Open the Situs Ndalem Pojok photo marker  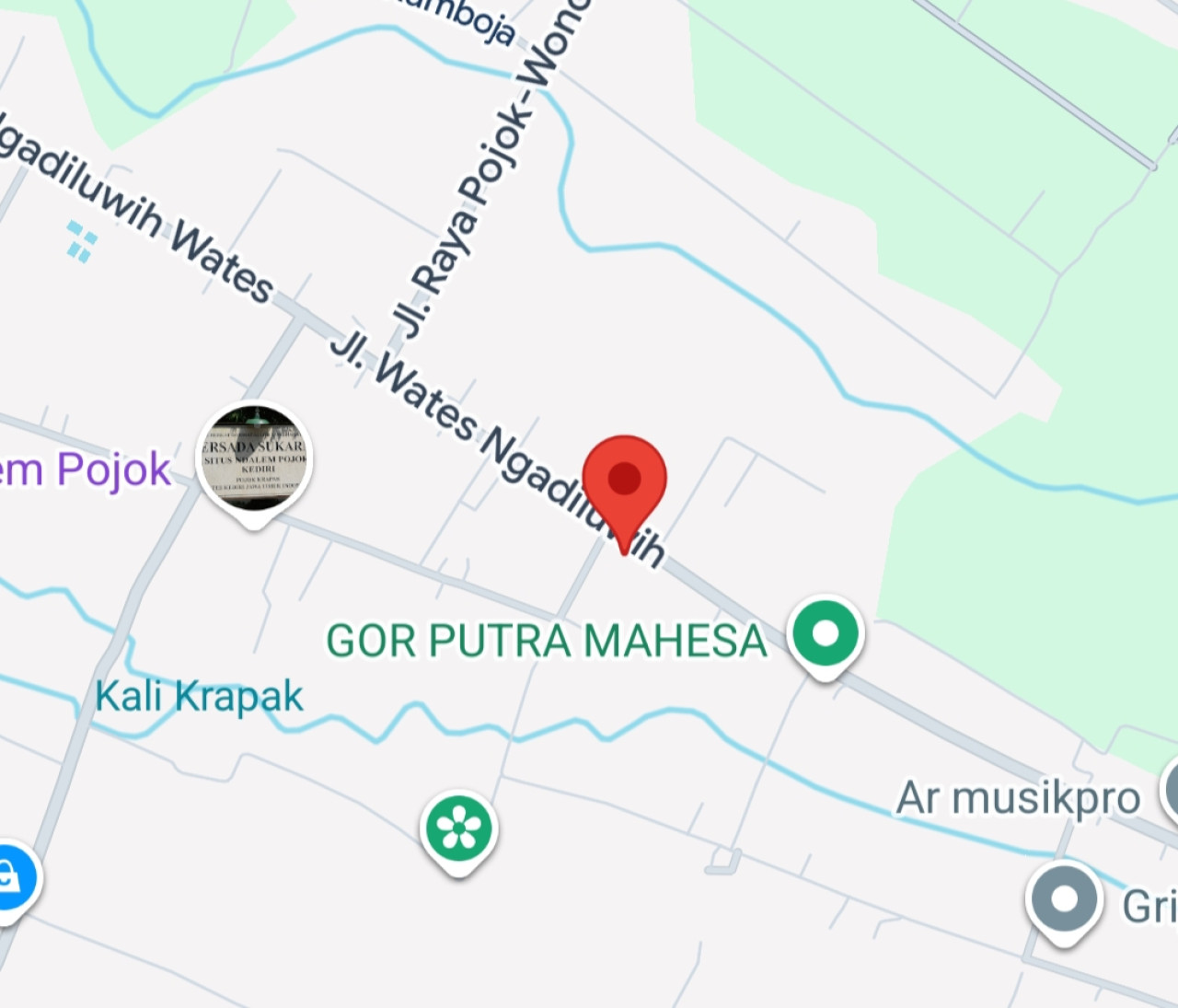click(255, 459)
